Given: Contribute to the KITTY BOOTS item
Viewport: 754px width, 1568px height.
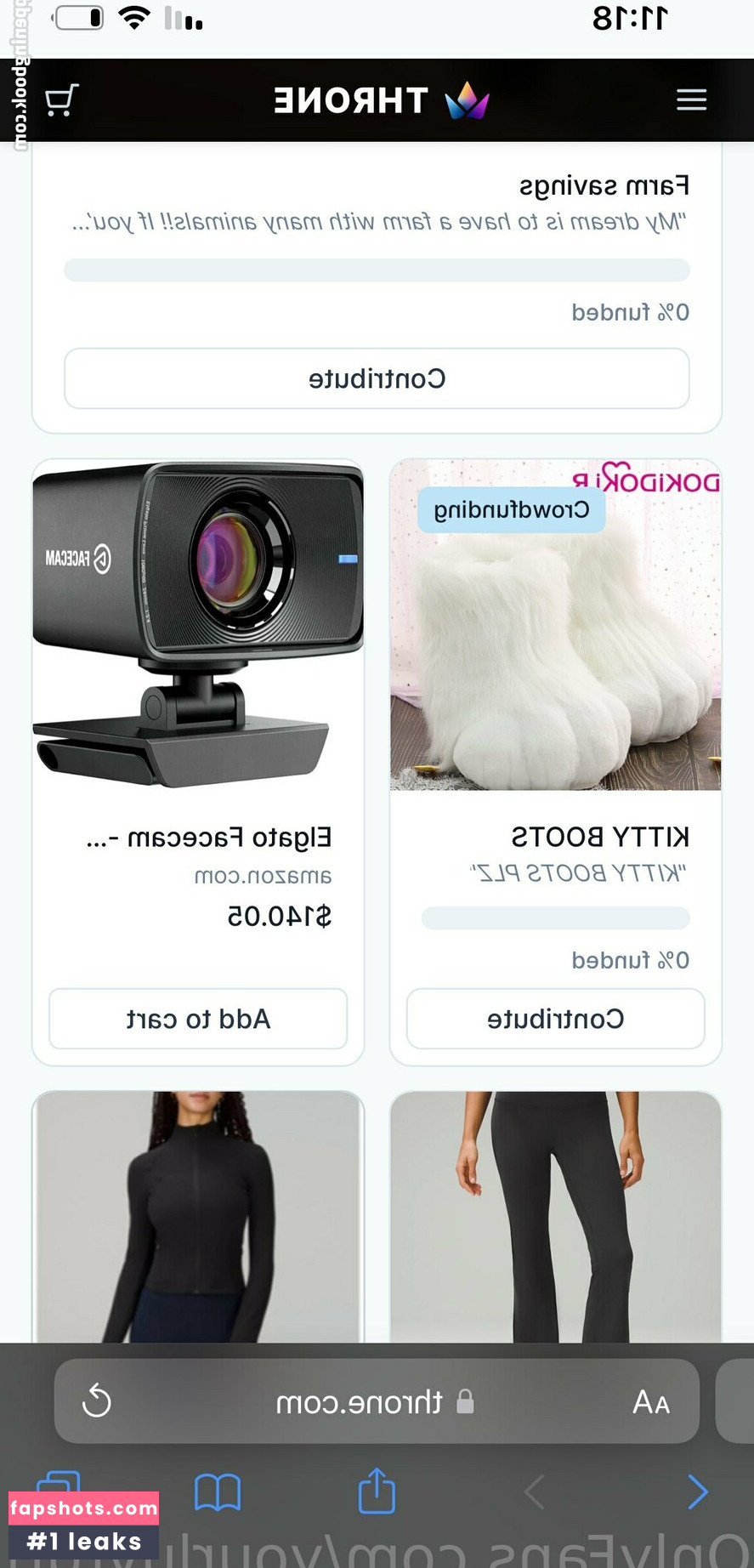Looking at the screenshot, I should click(555, 1019).
